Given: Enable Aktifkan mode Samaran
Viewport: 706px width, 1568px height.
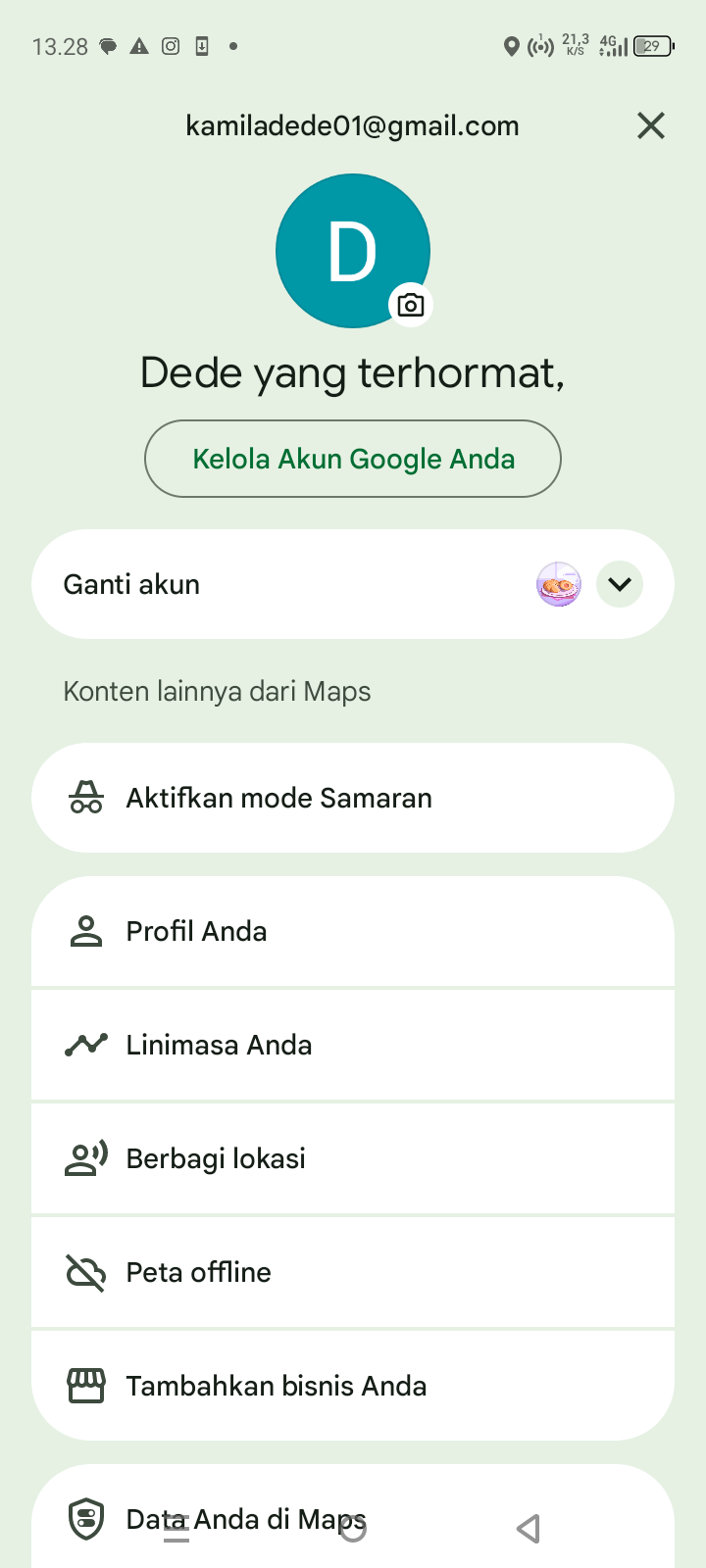Looking at the screenshot, I should pos(353,798).
